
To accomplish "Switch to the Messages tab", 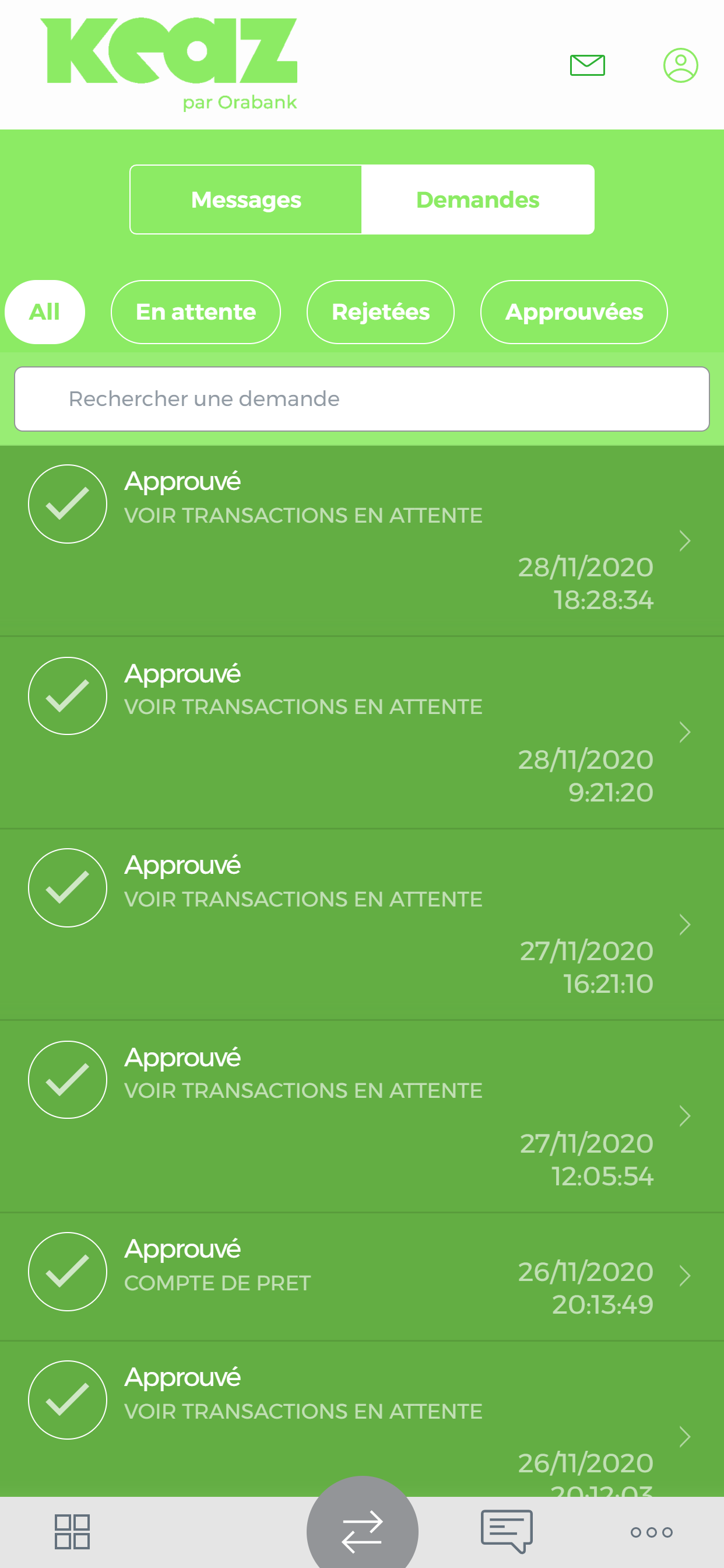I will click(246, 199).
